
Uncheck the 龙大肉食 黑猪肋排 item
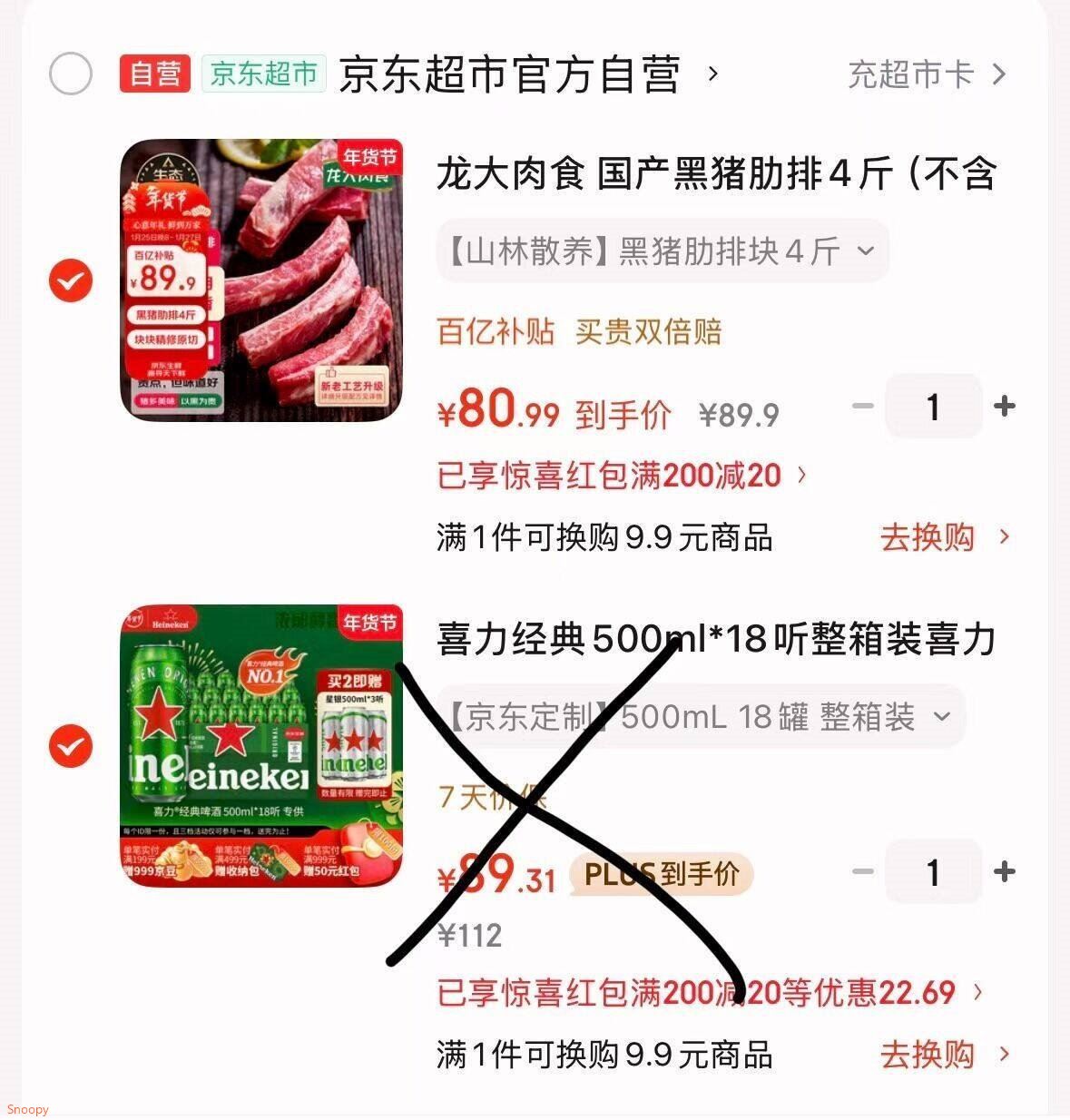pyautogui.click(x=71, y=280)
